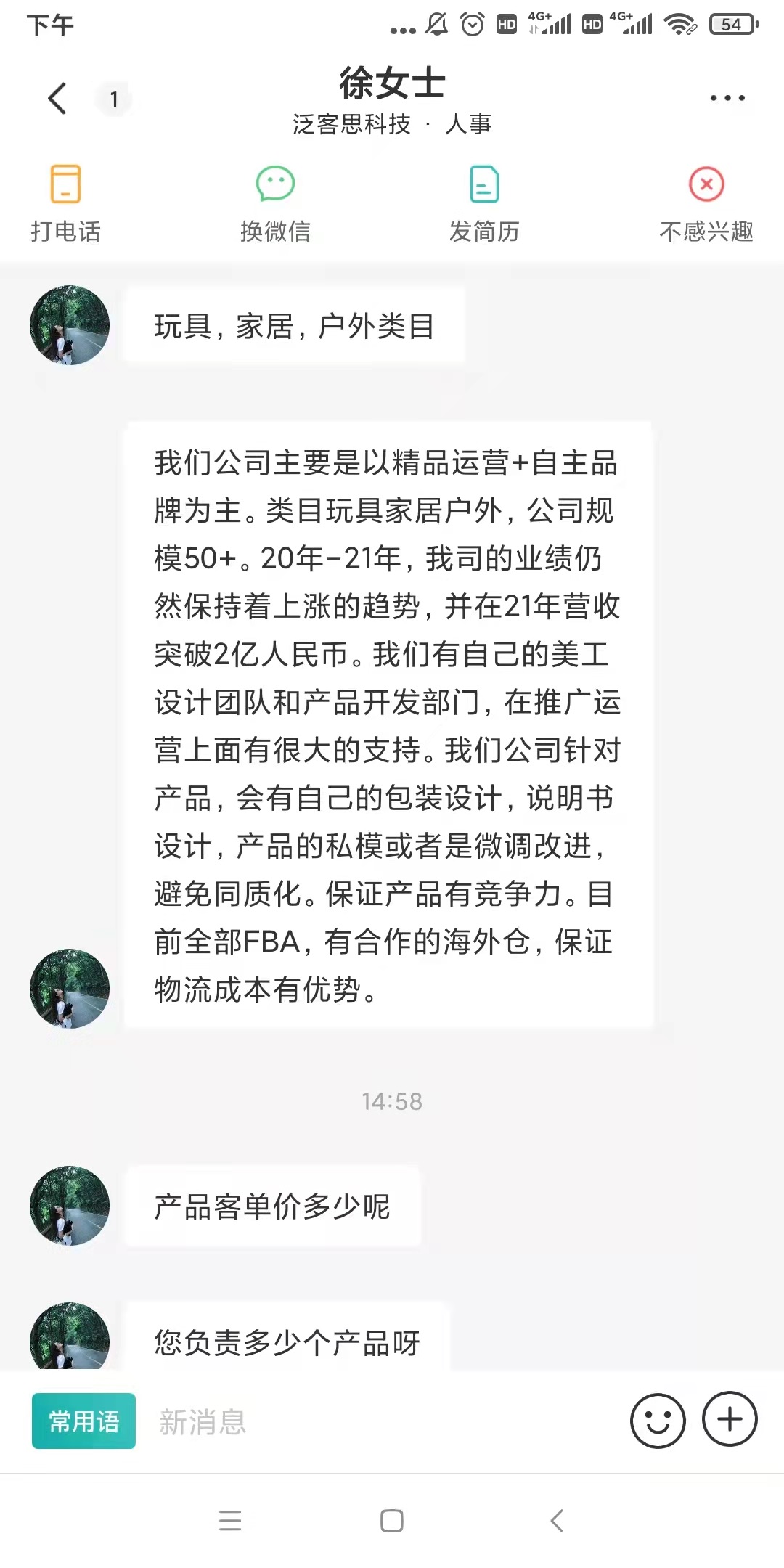
Task: Open the system recent apps button
Action: tap(230, 1520)
